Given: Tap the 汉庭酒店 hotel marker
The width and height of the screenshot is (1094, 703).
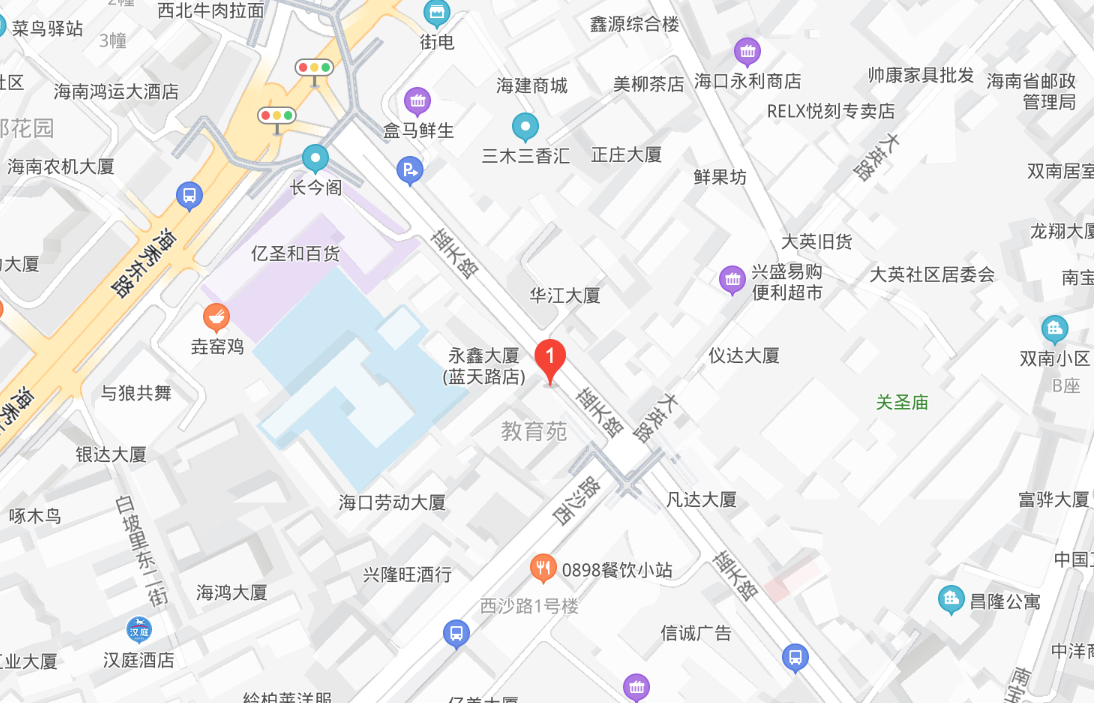Looking at the screenshot, I should (x=139, y=630).
